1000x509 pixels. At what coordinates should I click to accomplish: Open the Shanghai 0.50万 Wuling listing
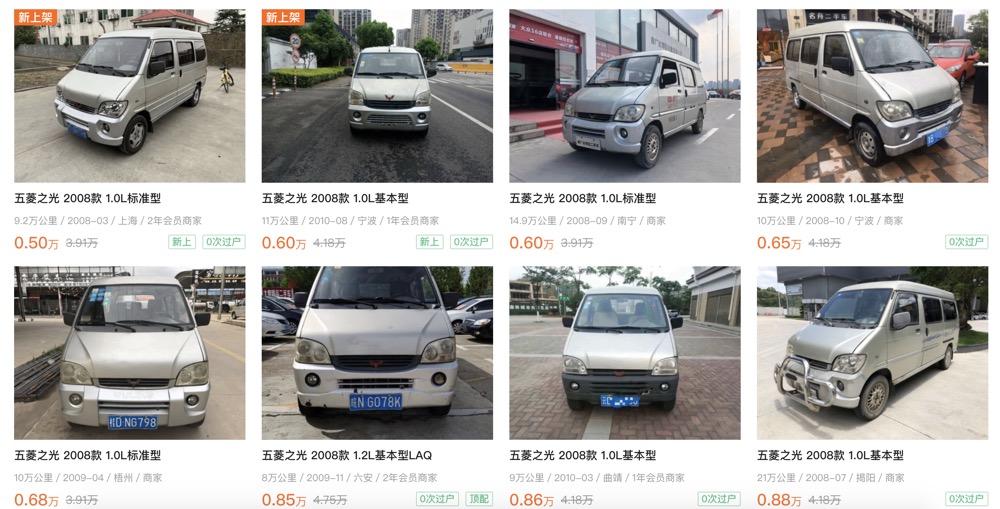pos(129,97)
